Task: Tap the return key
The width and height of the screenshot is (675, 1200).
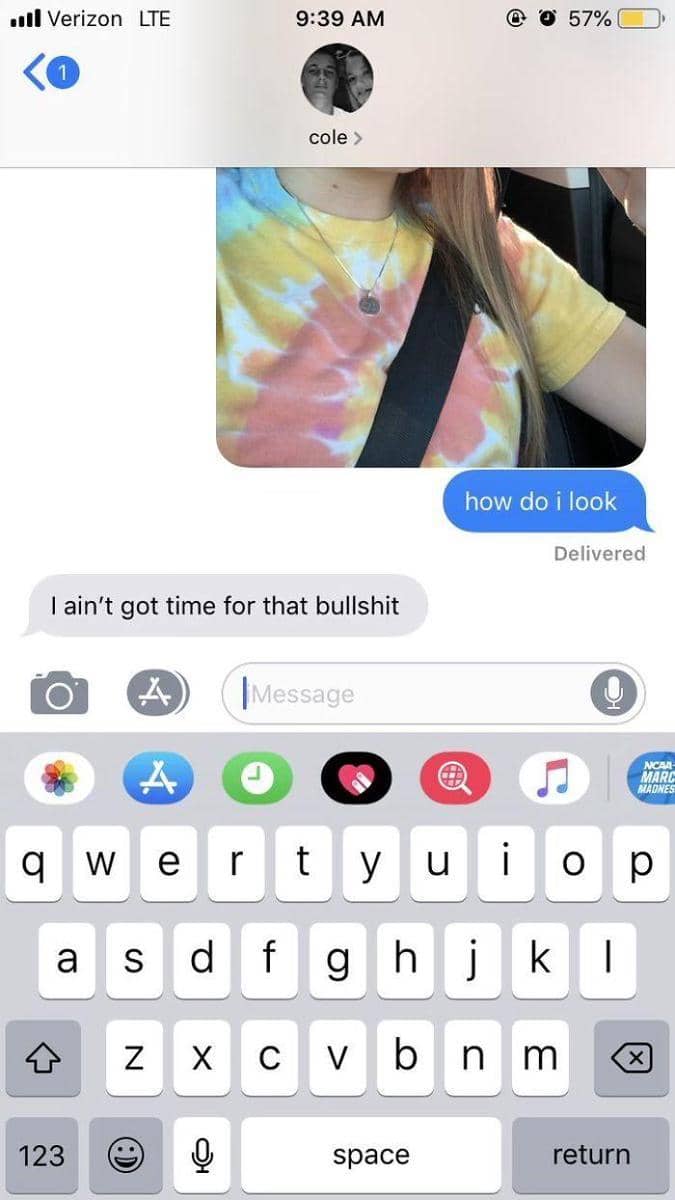Action: [x=590, y=1155]
